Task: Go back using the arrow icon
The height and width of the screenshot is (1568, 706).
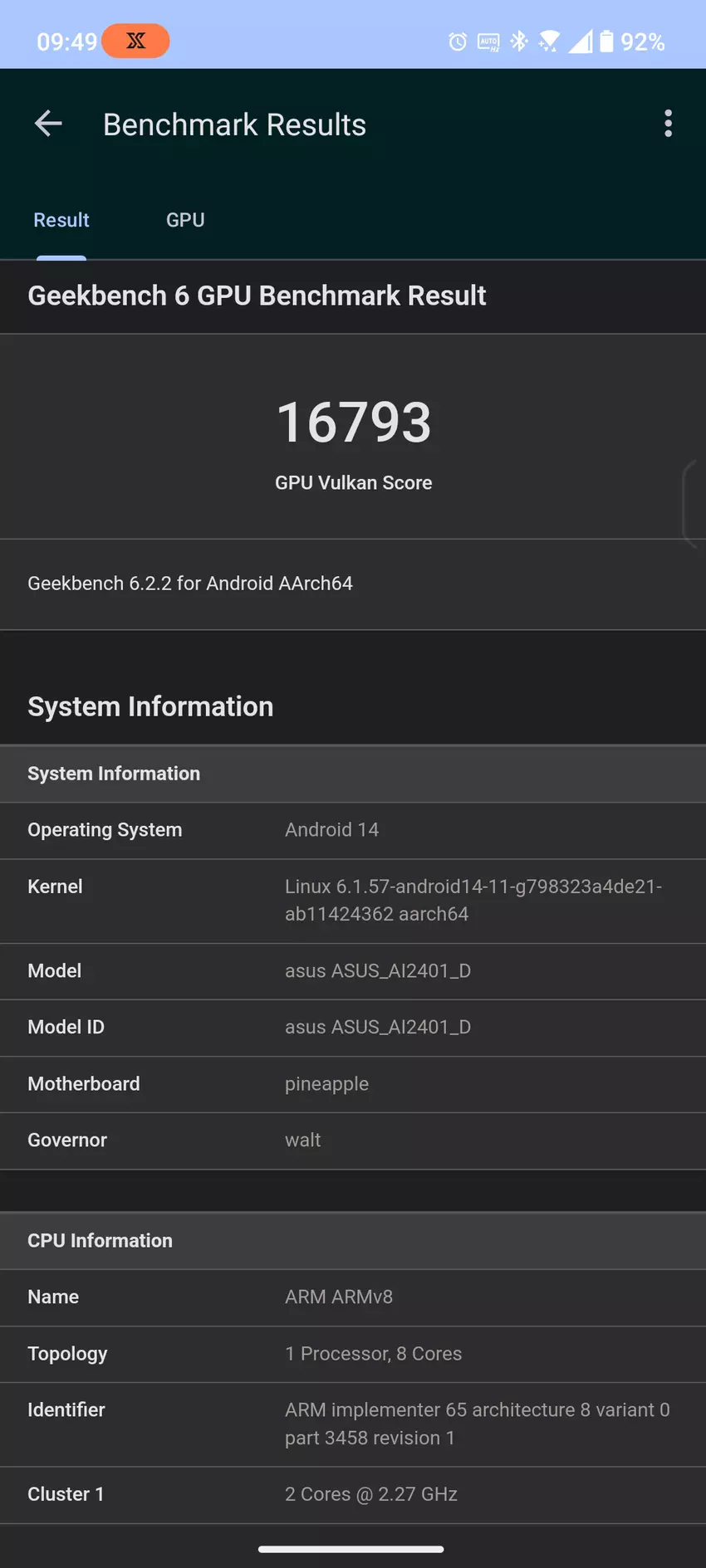Action: 48,124
